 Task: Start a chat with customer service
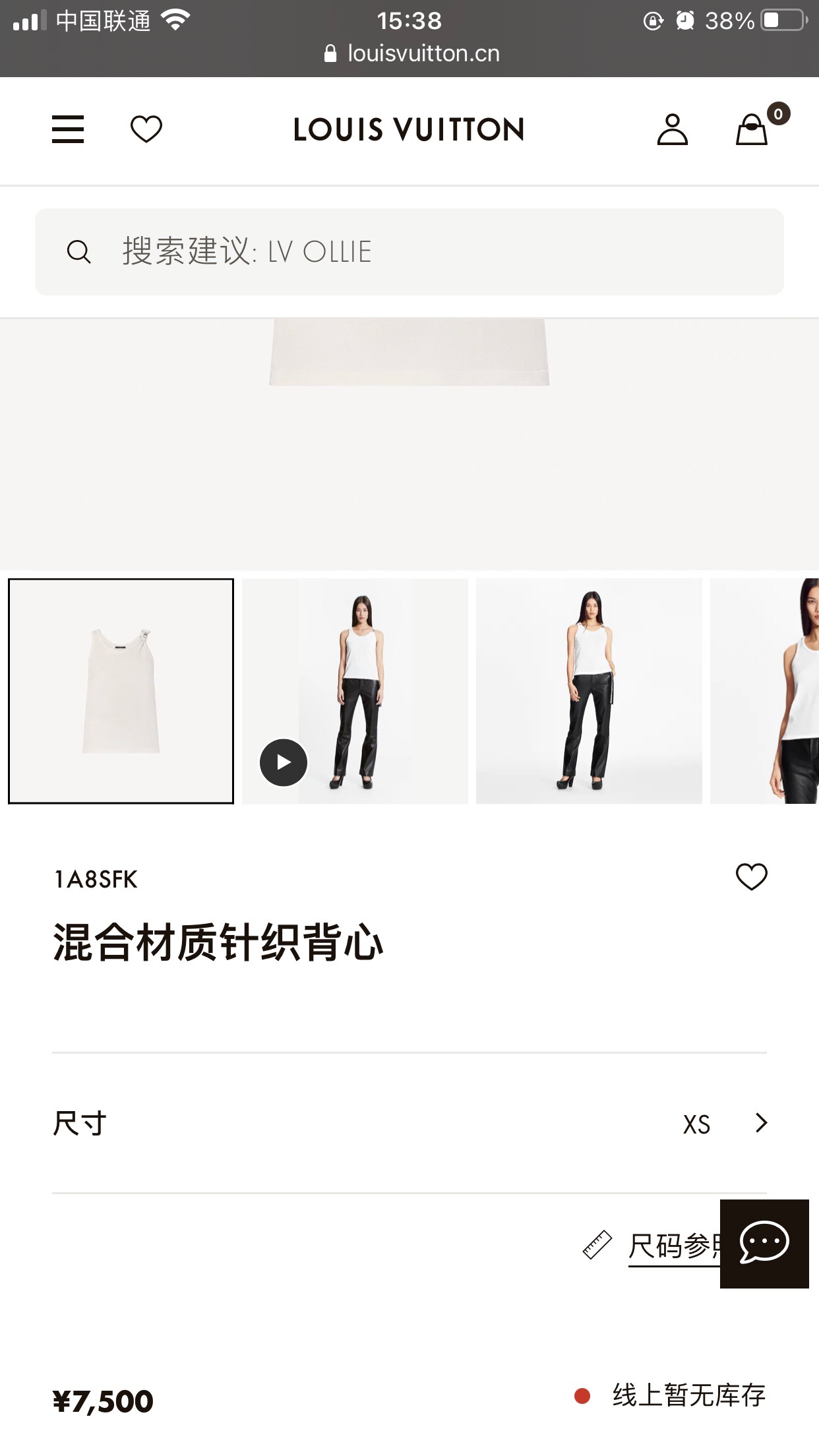point(764,1244)
